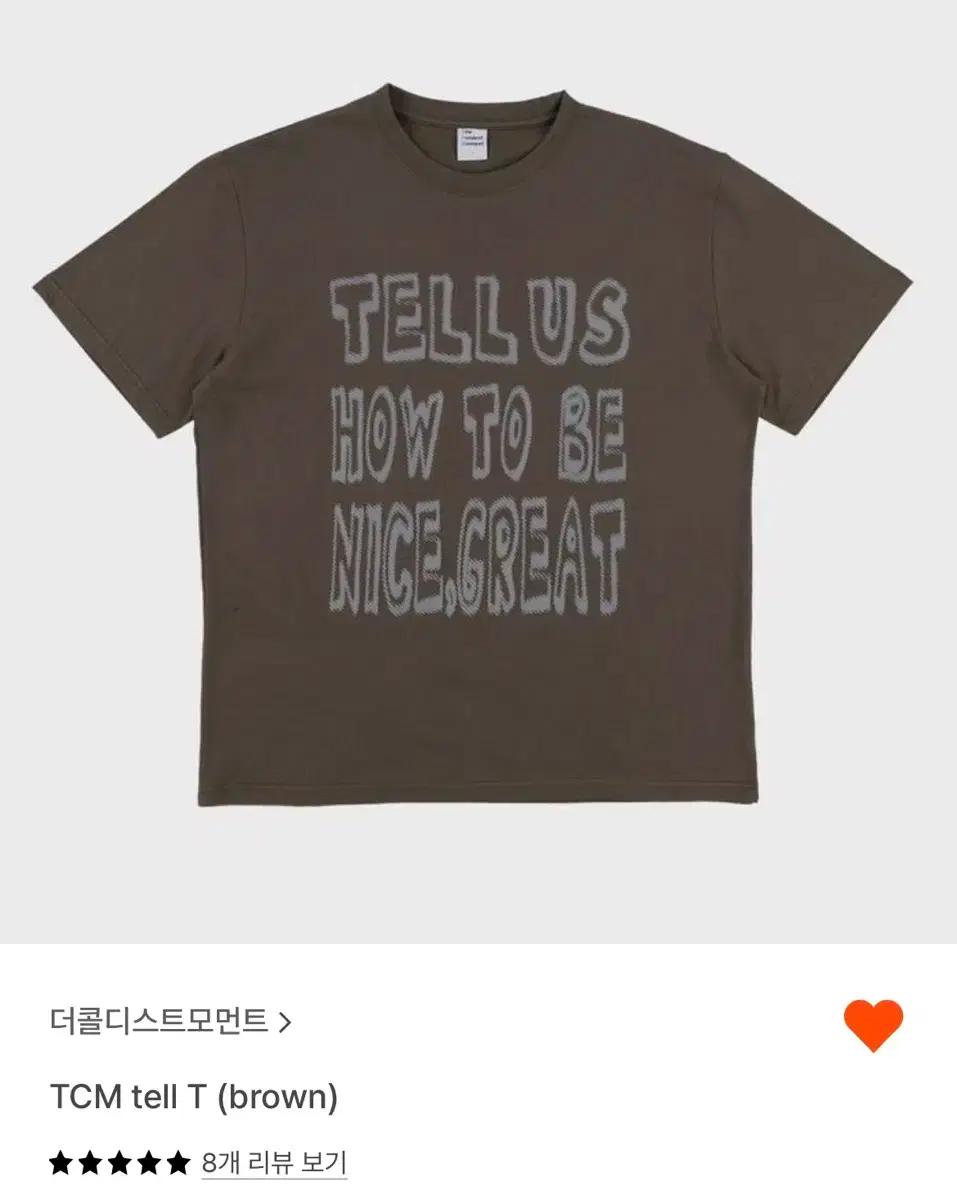Open the 더콜디스트모먼트 seller page
Image resolution: width=957 pixels, height=1200 pixels.
[x=160, y=1021]
